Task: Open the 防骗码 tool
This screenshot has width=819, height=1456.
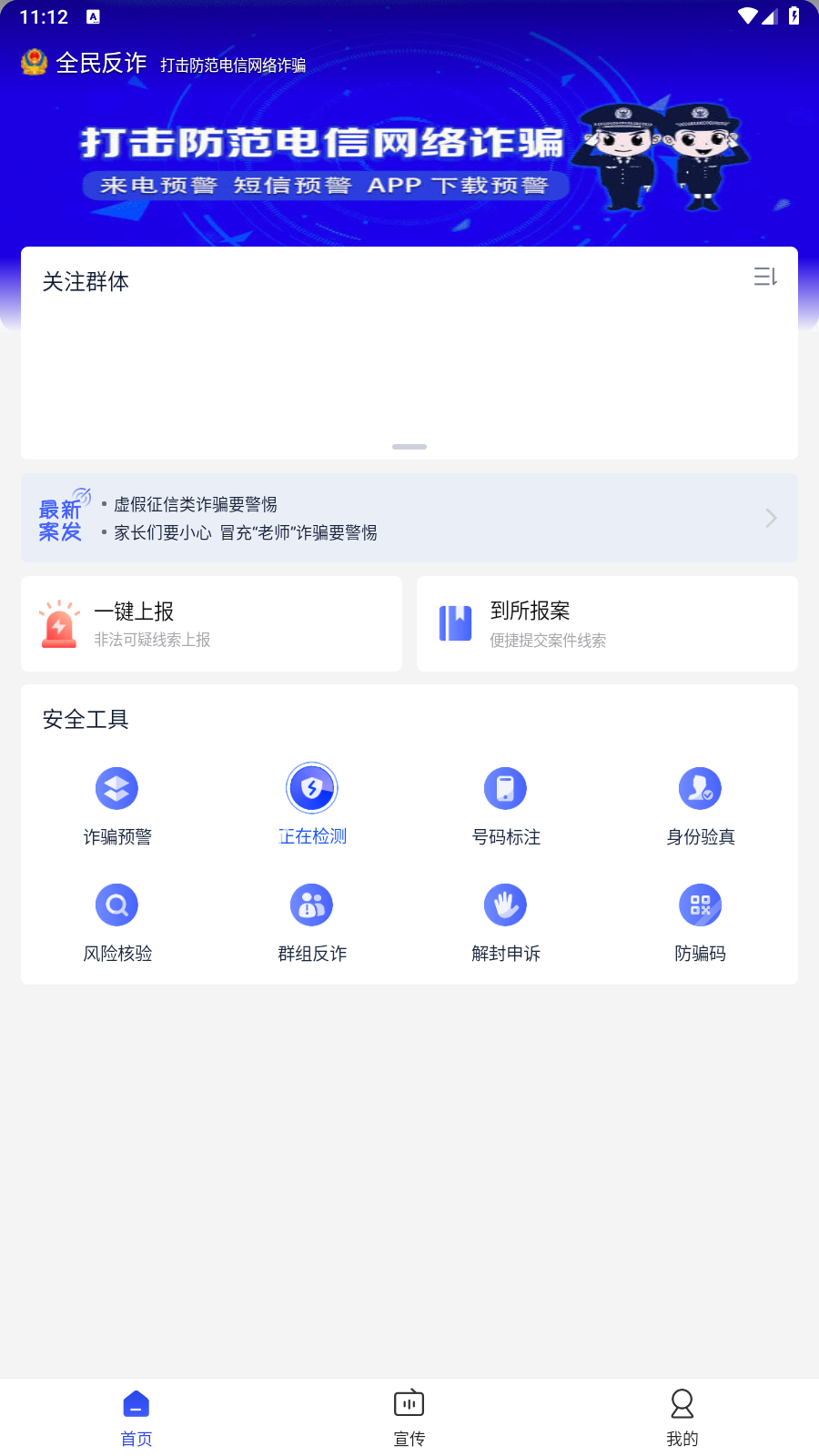Action: (x=700, y=922)
